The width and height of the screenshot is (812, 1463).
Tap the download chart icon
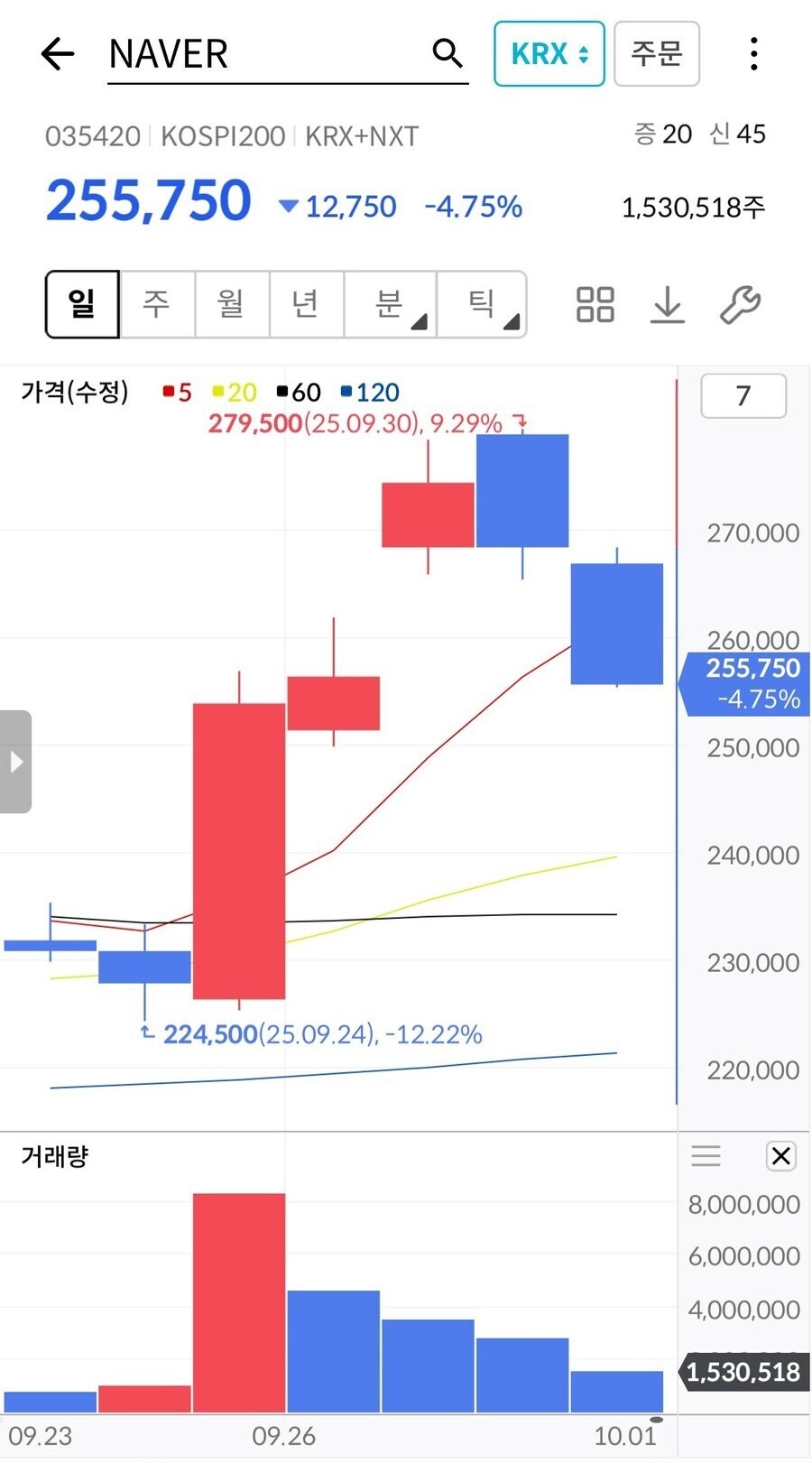668,304
